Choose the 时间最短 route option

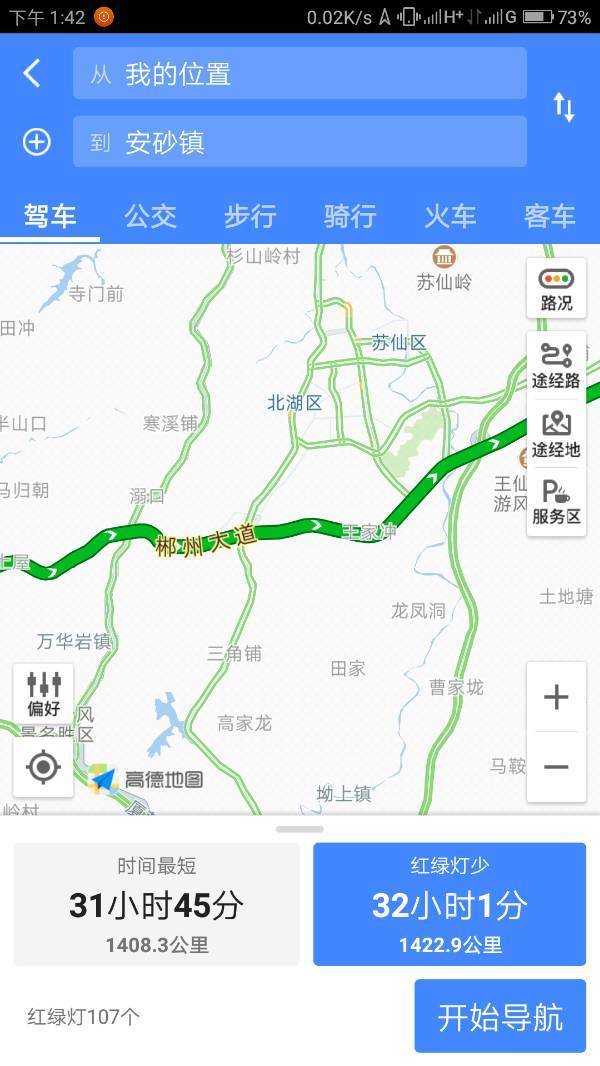(x=157, y=904)
